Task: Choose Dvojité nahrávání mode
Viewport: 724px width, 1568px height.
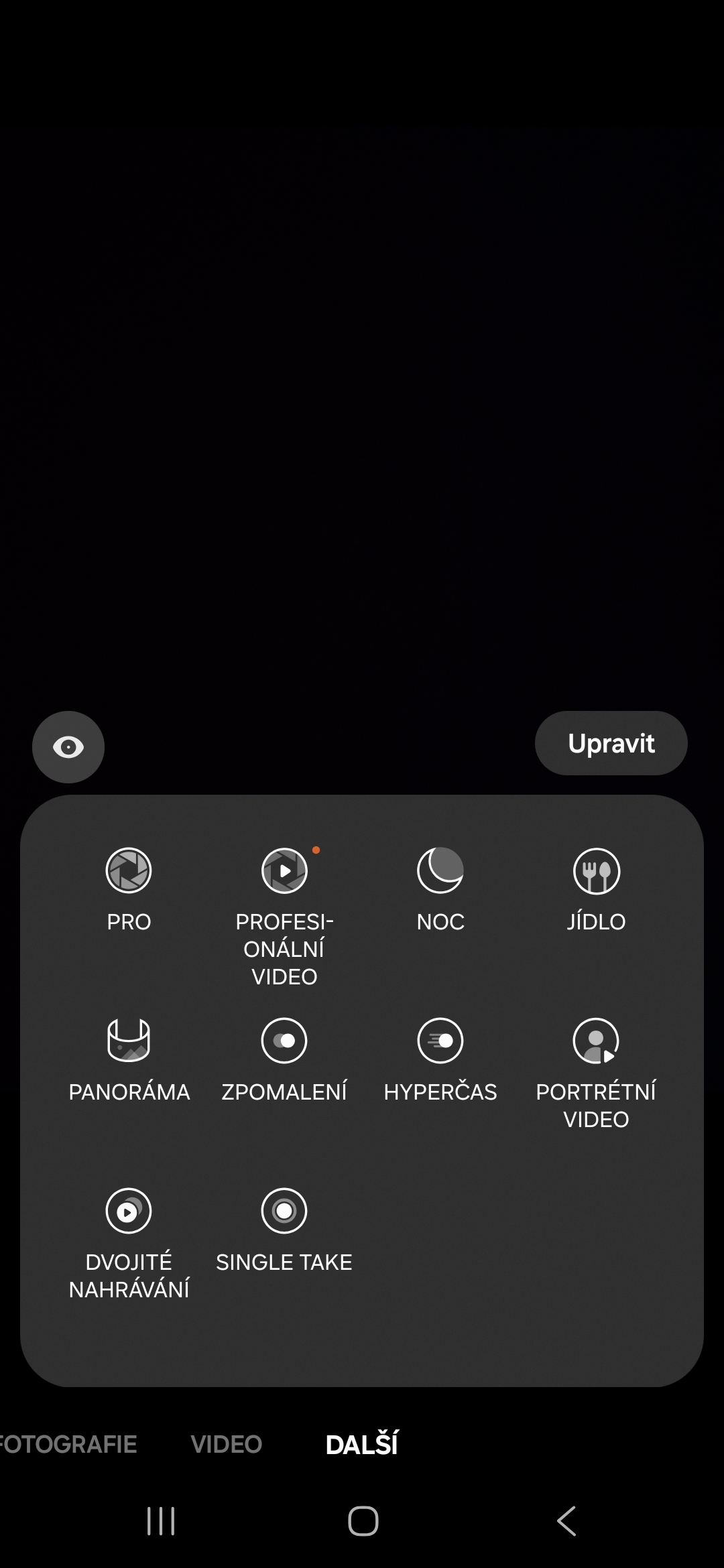Action: [x=129, y=1244]
